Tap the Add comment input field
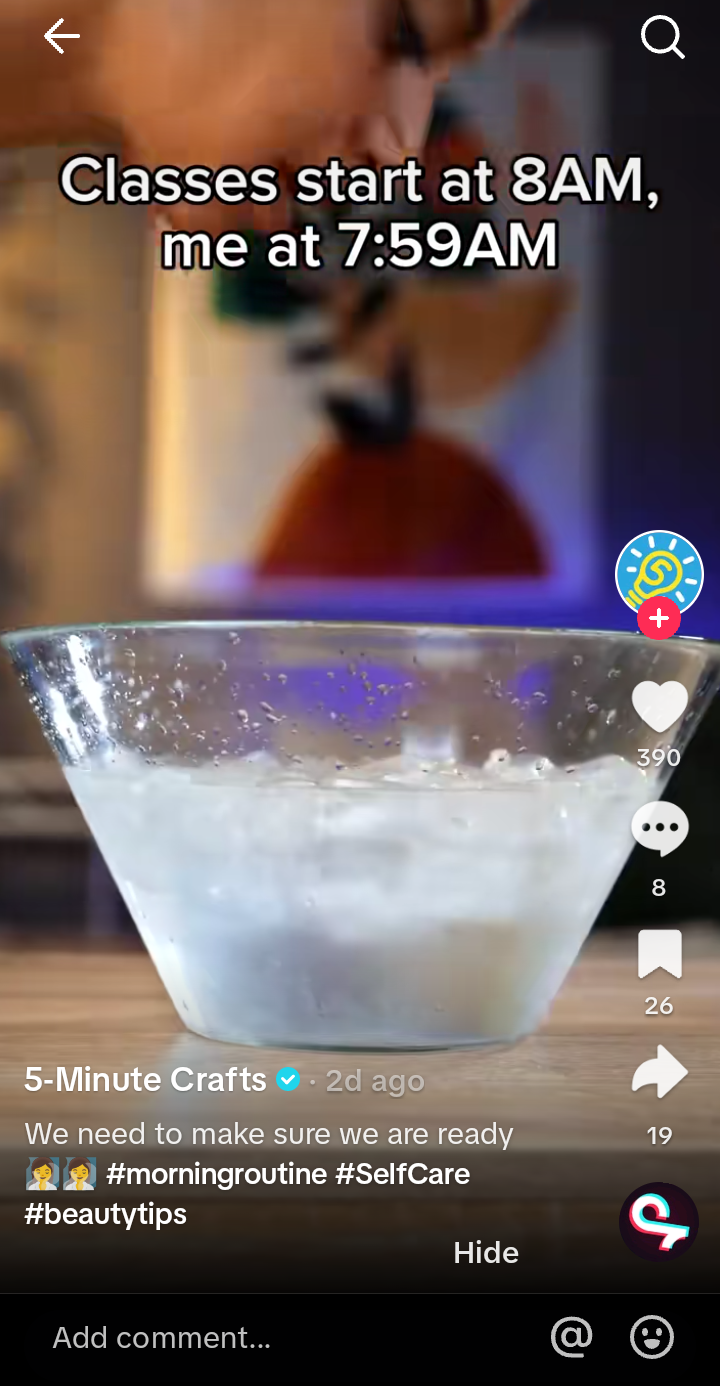This screenshot has height=1386, width=720. pos(160,1337)
